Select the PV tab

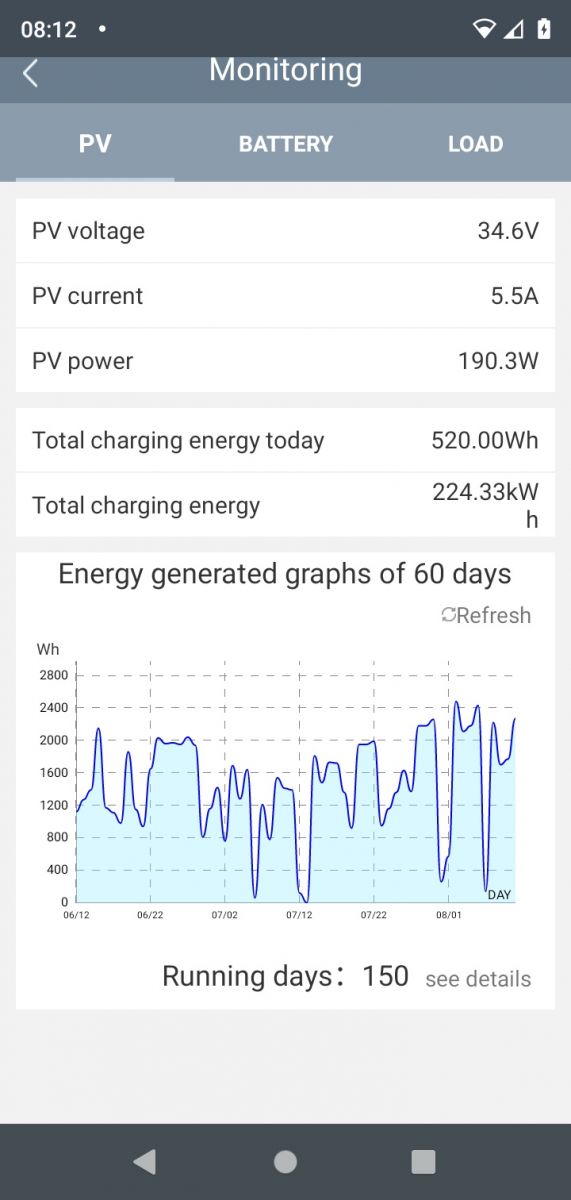pyautogui.click(x=95, y=144)
